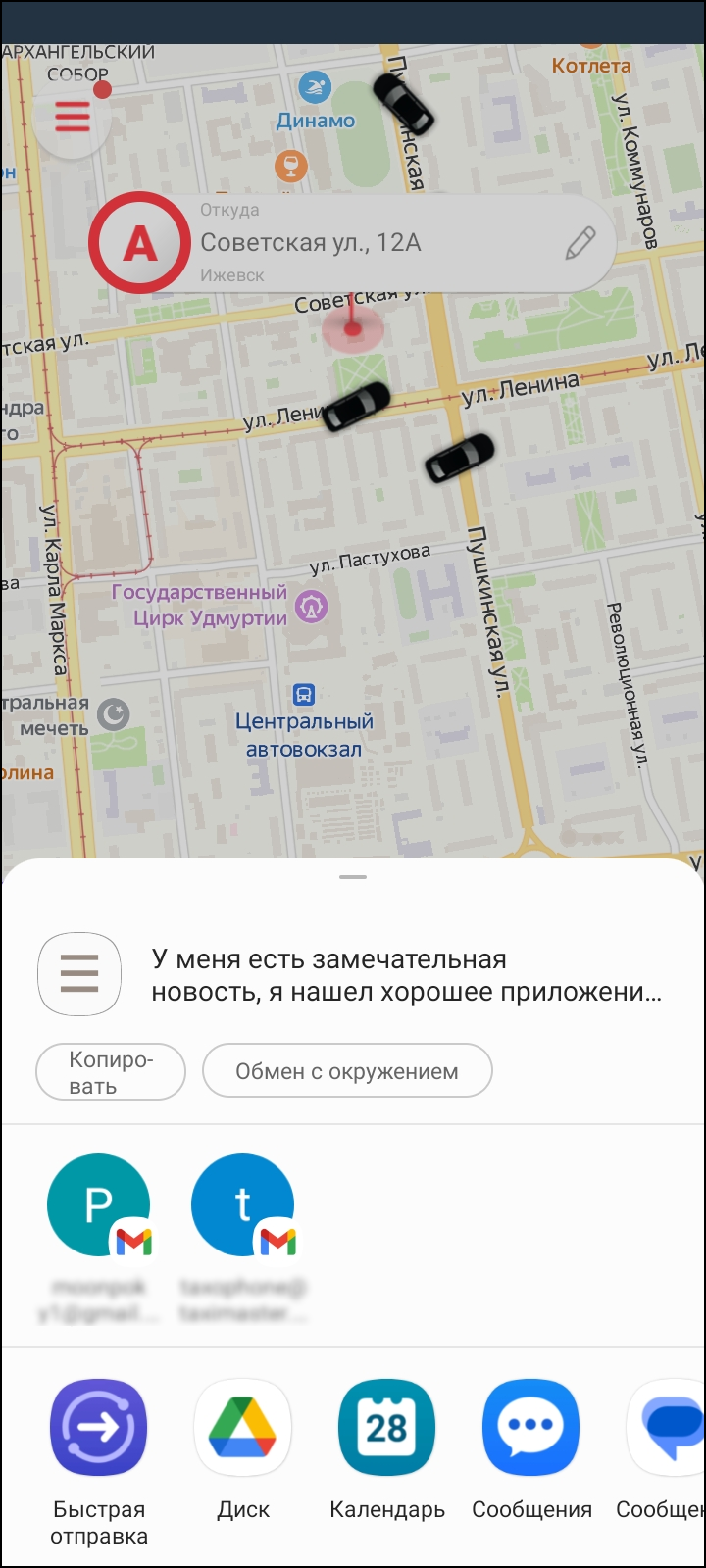706x1568 pixels.
Task: Choose Обмен с окружением
Action: pyautogui.click(x=347, y=1072)
